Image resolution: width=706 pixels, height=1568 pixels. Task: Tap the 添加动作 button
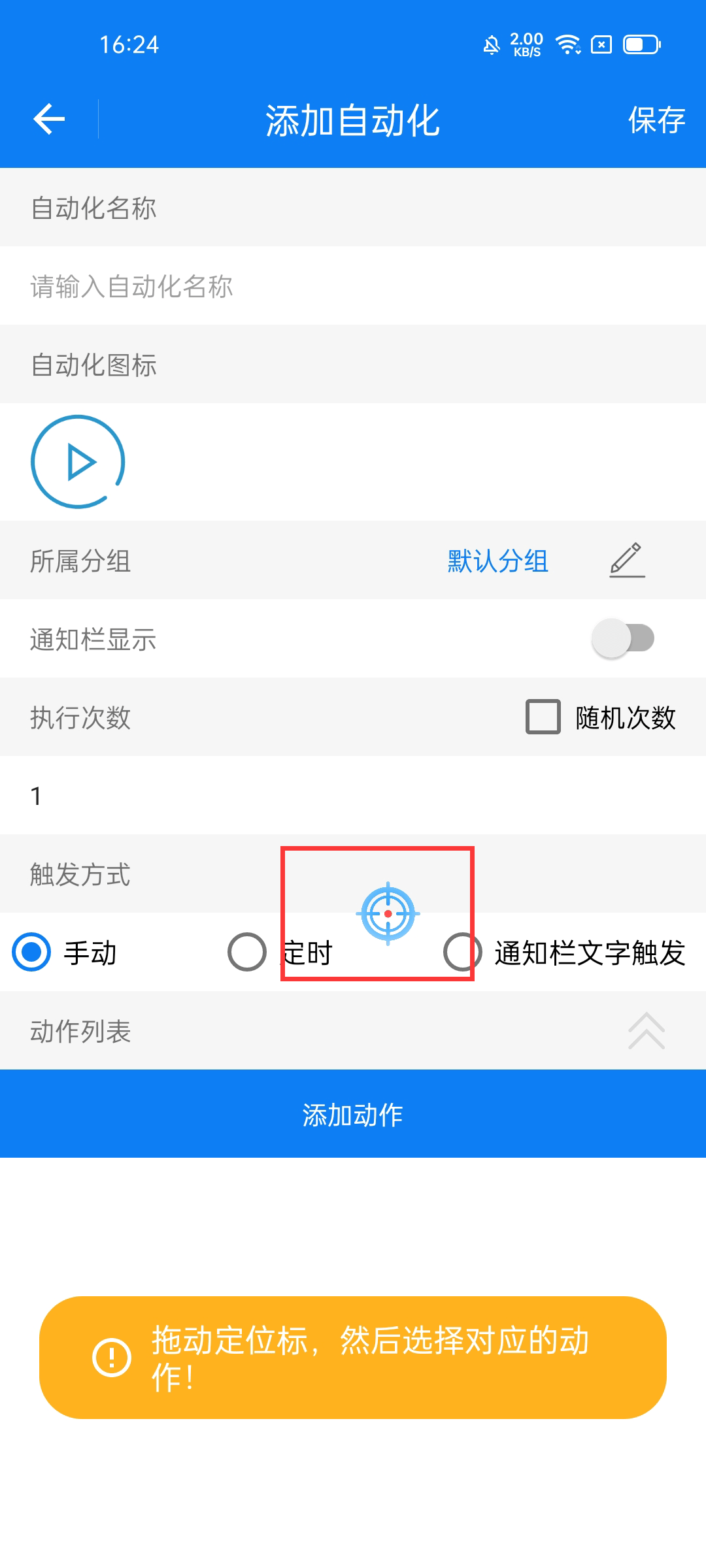pos(353,1114)
